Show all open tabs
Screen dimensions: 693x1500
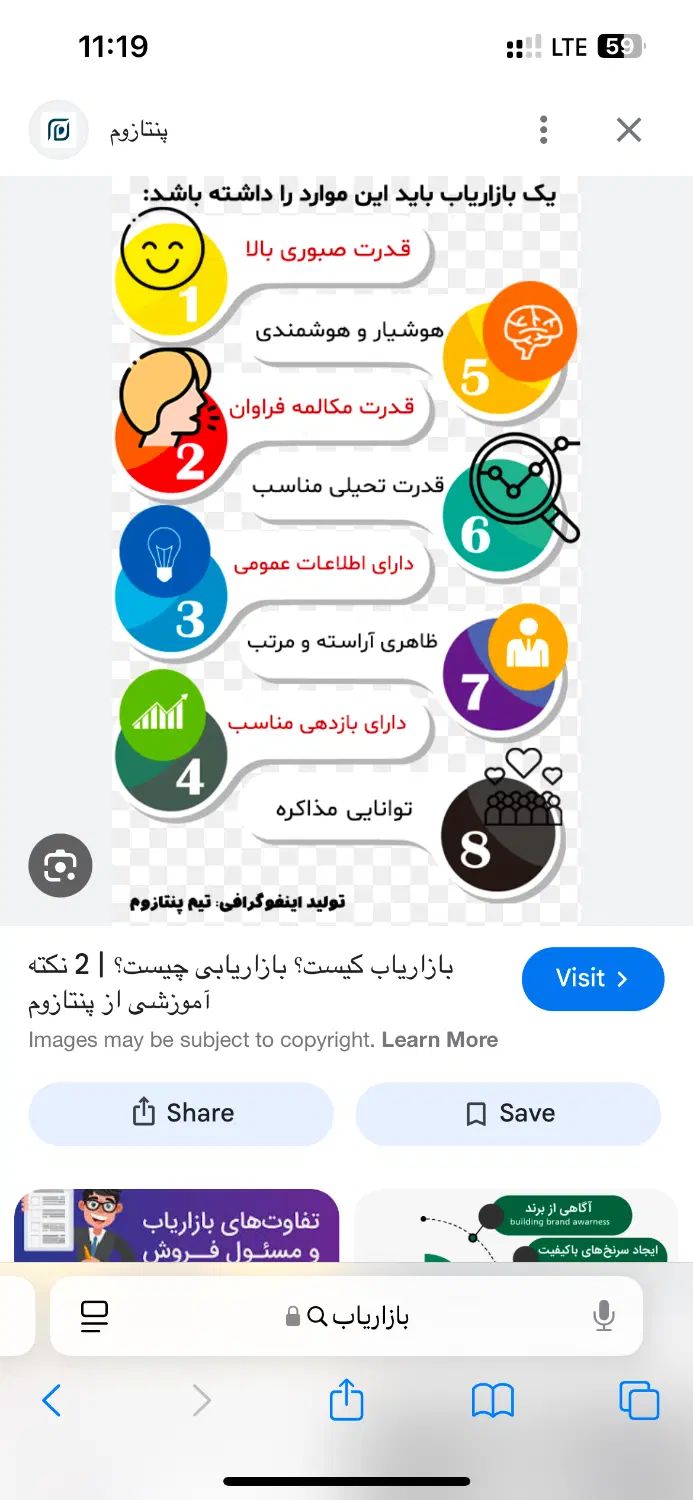click(x=638, y=1400)
